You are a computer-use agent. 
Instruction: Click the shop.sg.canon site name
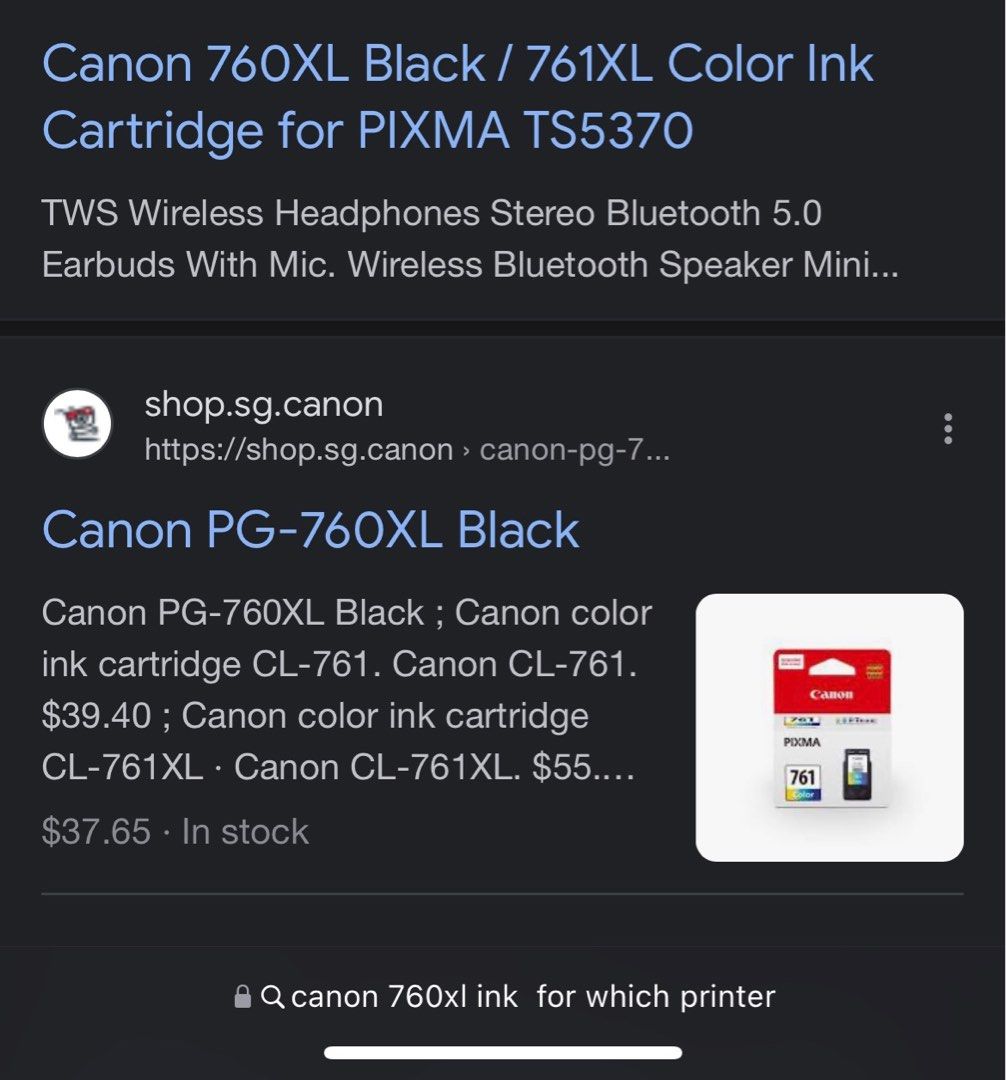pos(263,404)
